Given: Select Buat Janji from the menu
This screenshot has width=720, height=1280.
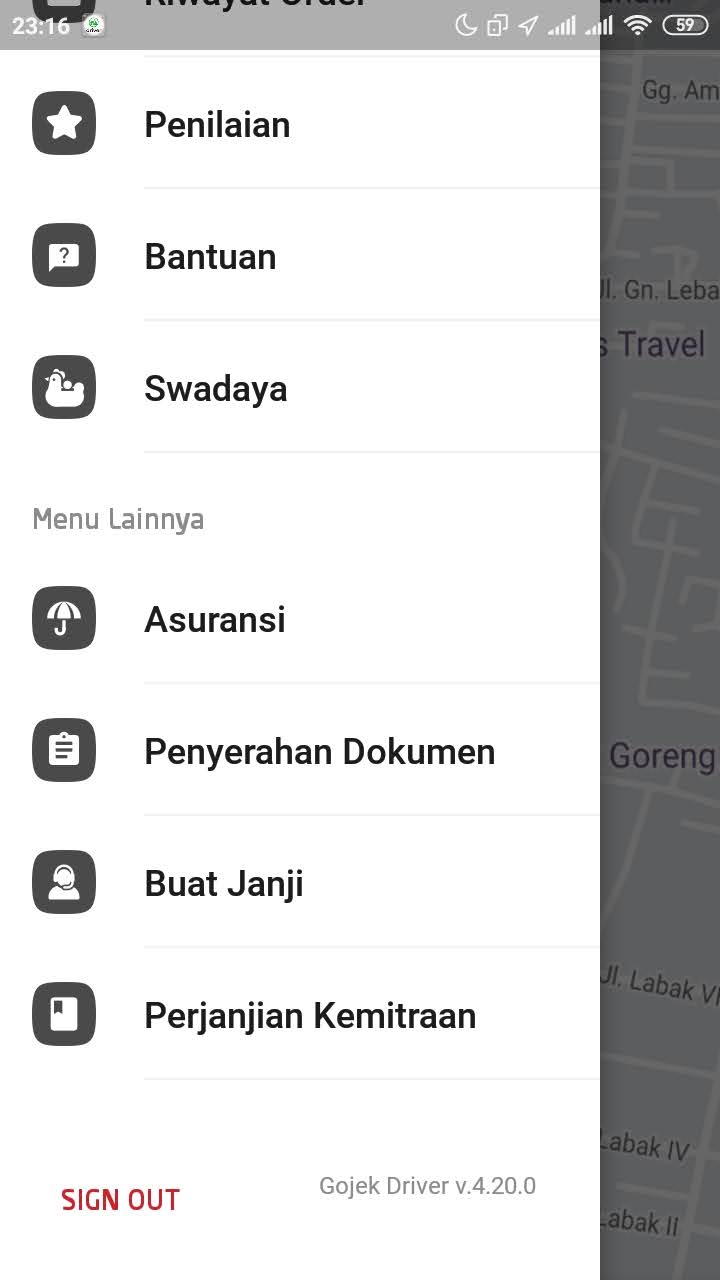Looking at the screenshot, I should click(x=223, y=882).
